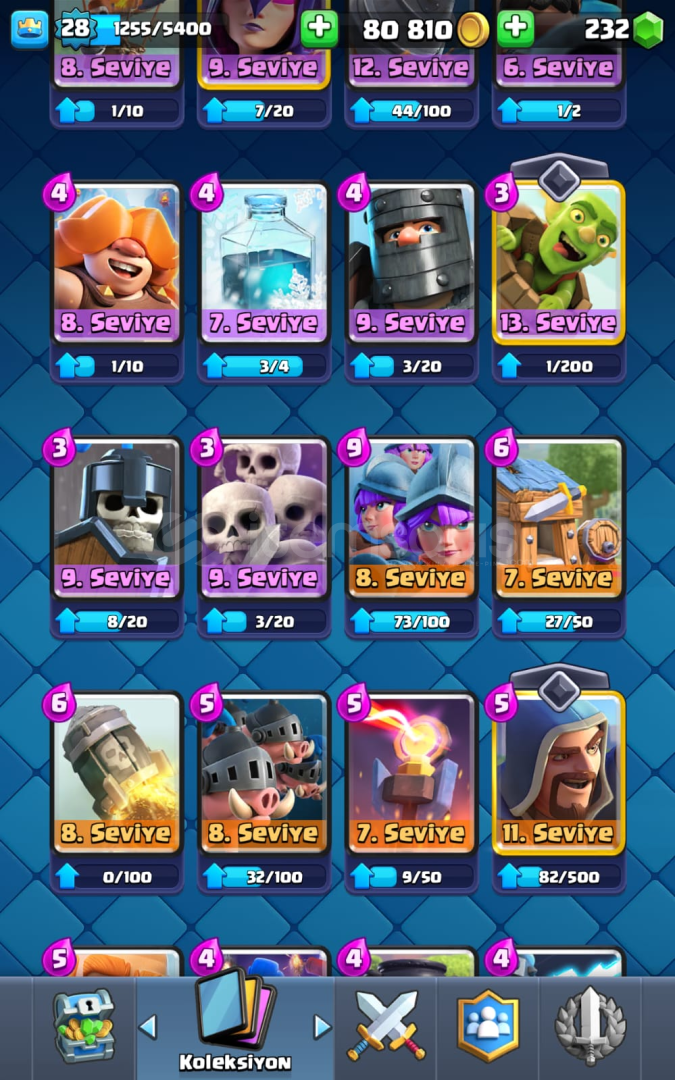
Task: Open the Freeze spell card
Action: (x=264, y=263)
